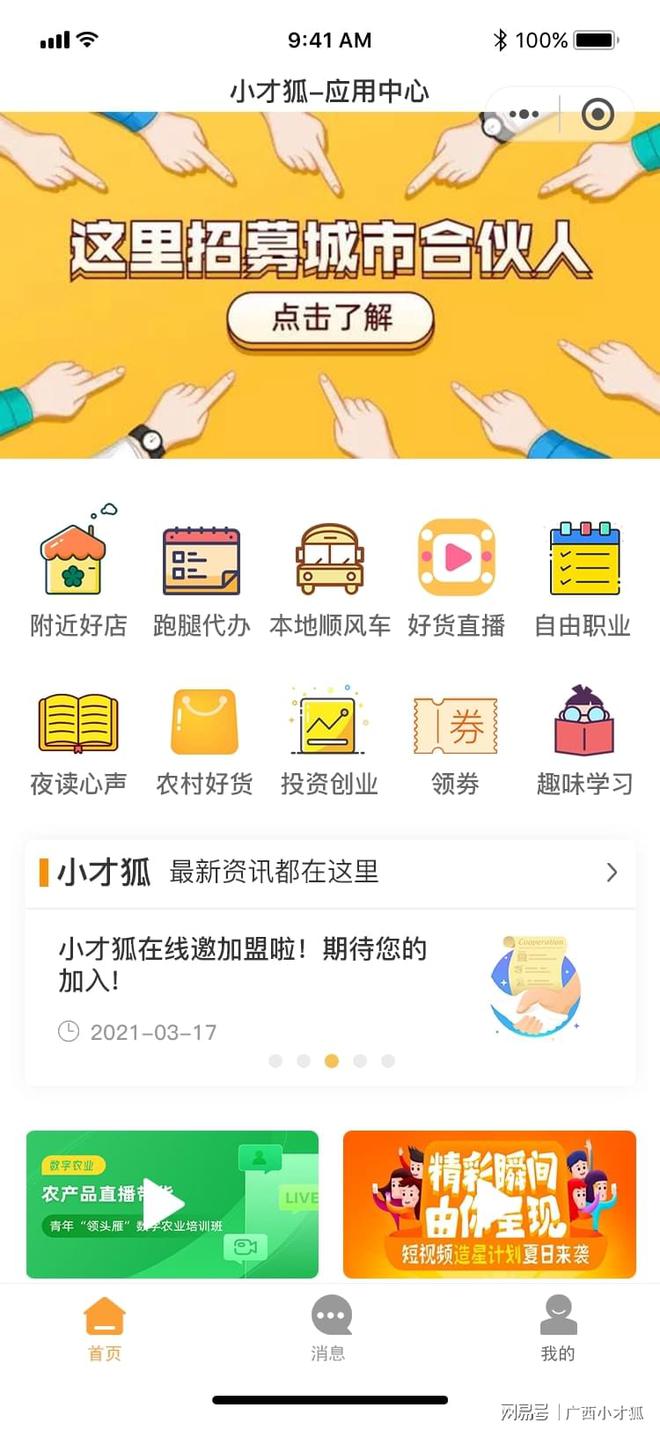The width and height of the screenshot is (660, 1430).
Task: Close the mini program via target icon
Action: point(598,114)
